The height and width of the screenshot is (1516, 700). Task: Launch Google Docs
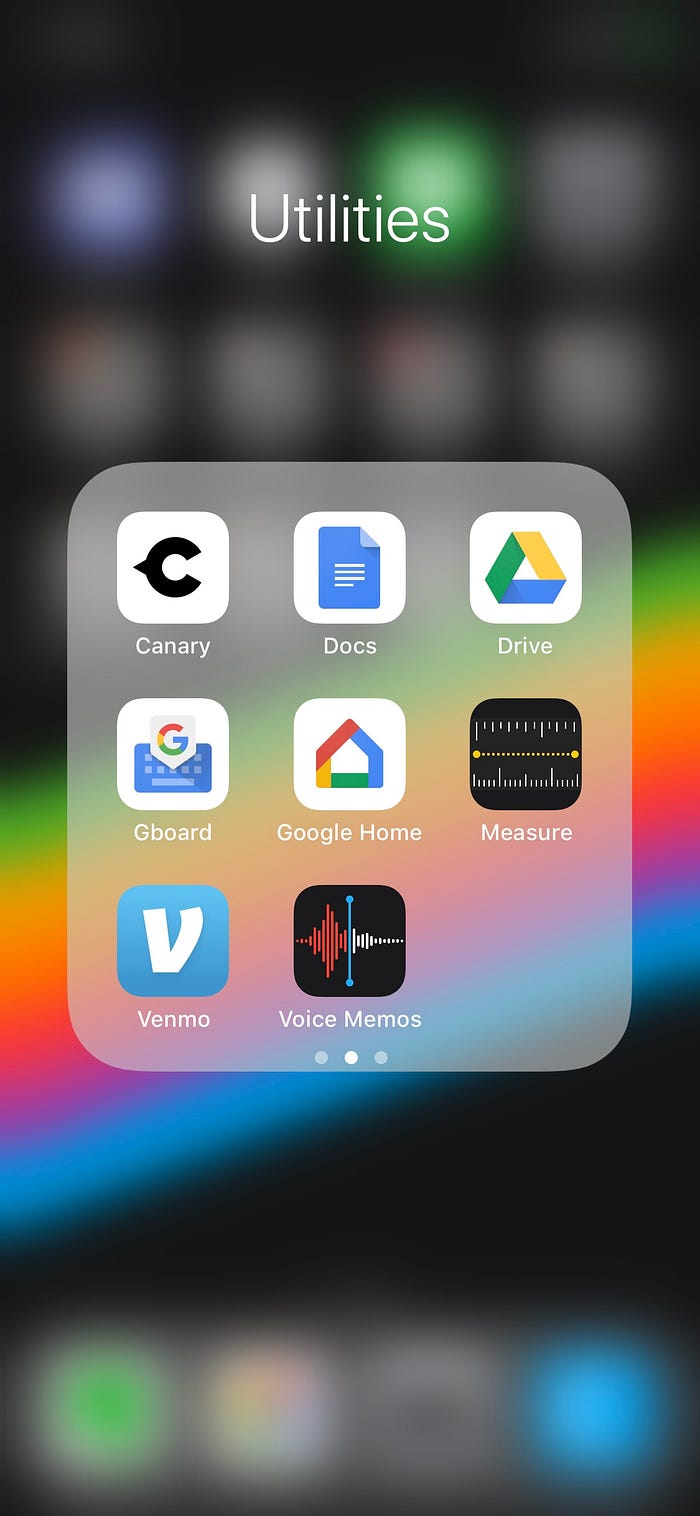349,567
